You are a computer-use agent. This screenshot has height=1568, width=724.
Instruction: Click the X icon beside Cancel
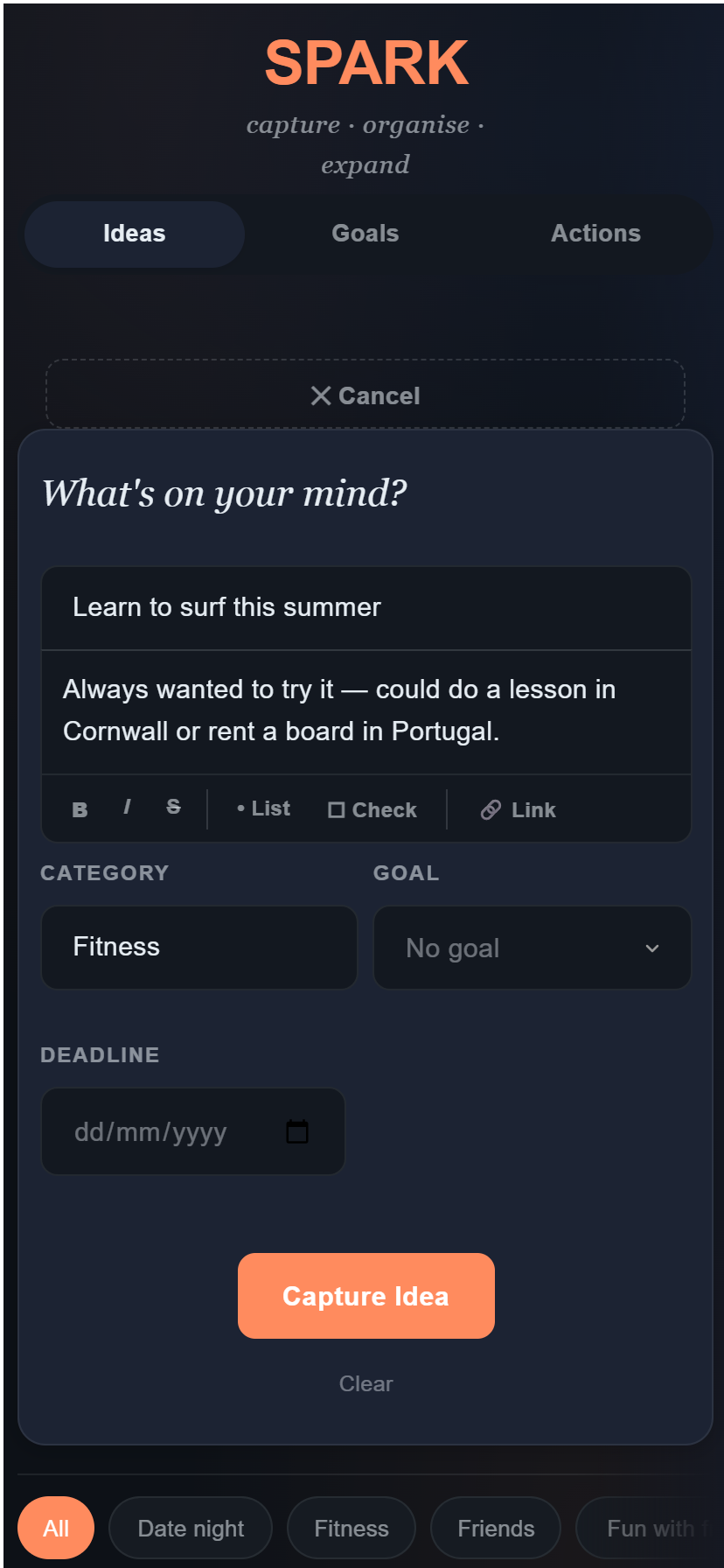tap(323, 395)
